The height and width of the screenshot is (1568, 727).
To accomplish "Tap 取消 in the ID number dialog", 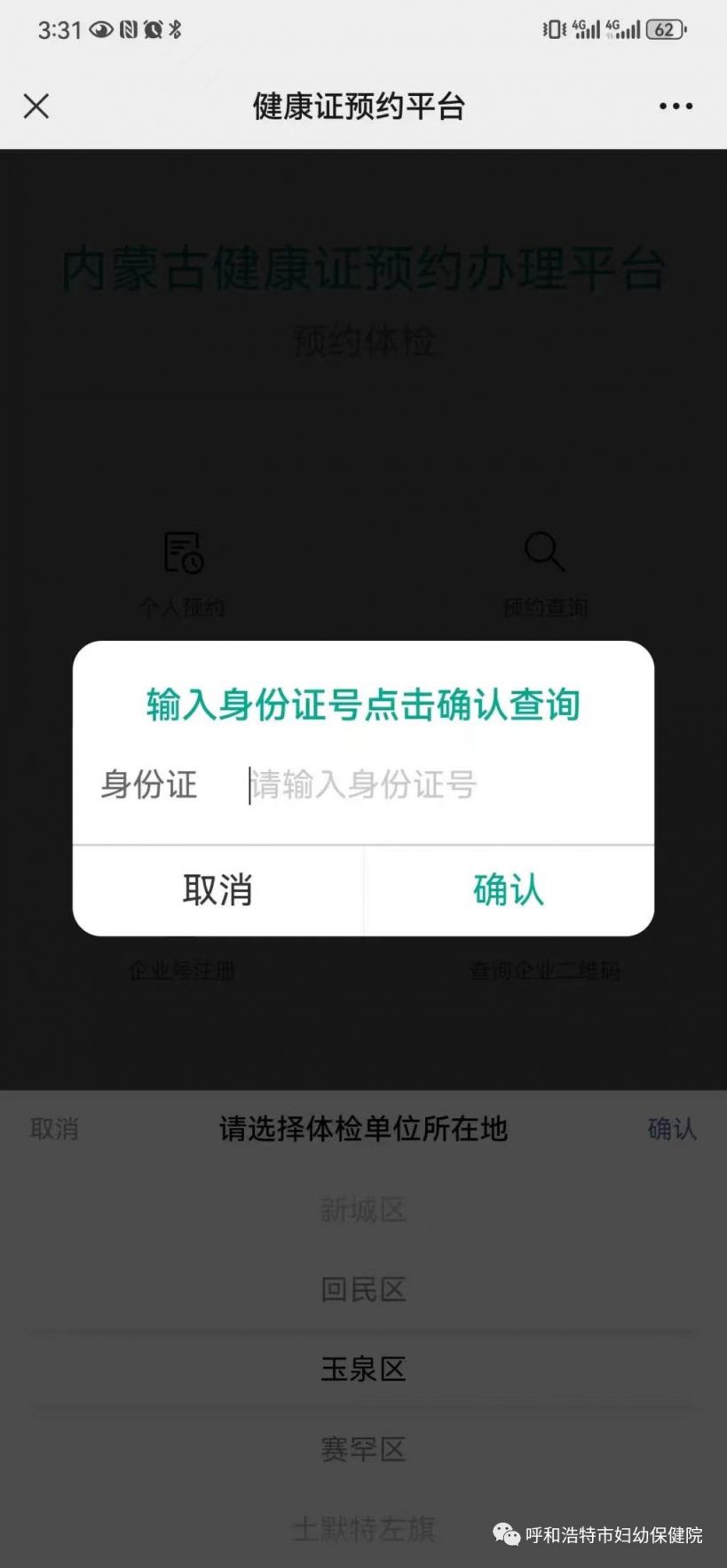I will (x=218, y=890).
